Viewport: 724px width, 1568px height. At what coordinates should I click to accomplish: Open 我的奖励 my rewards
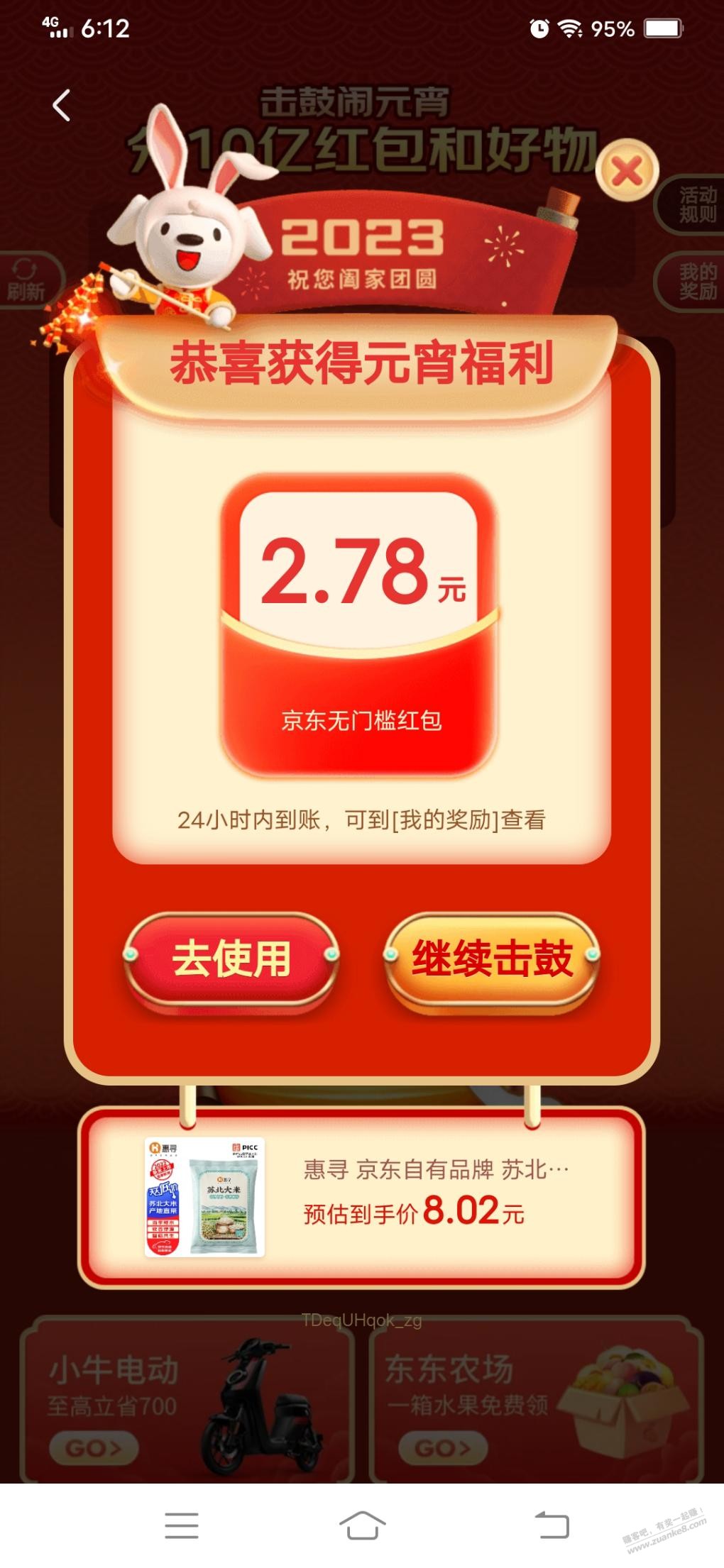click(694, 282)
